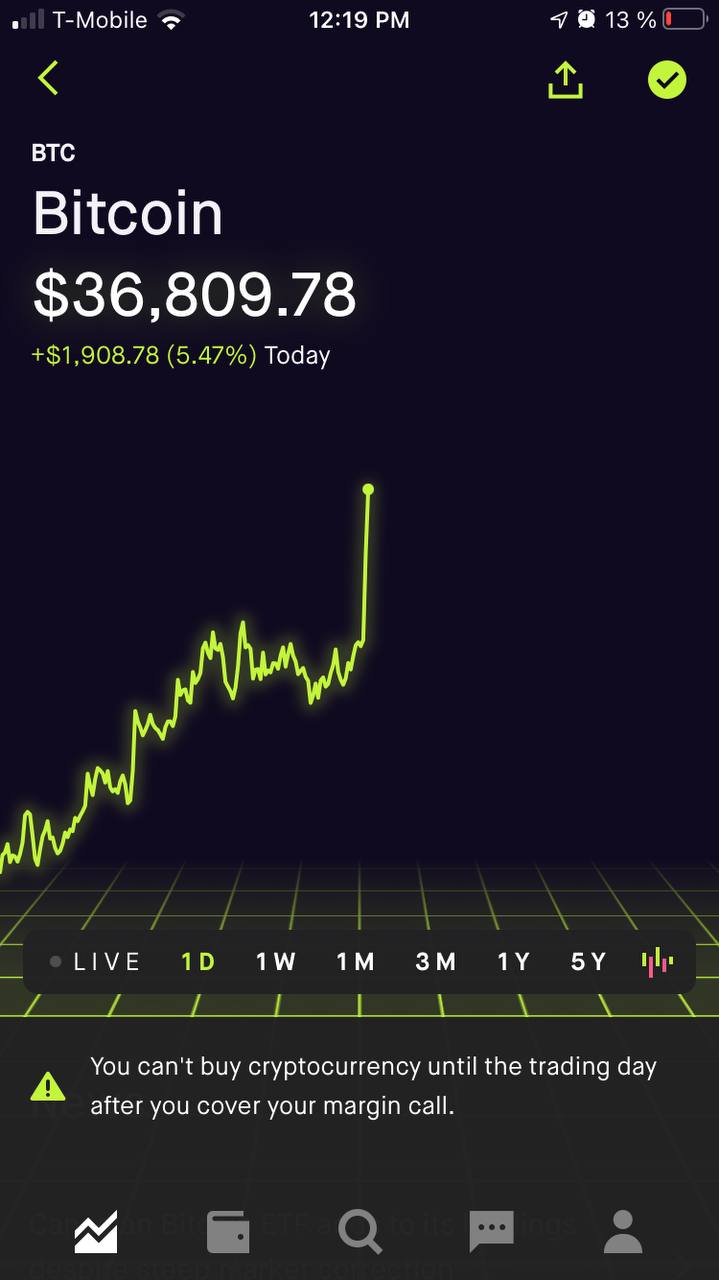Open the messages tab
719x1280 pixels.
click(491, 1232)
